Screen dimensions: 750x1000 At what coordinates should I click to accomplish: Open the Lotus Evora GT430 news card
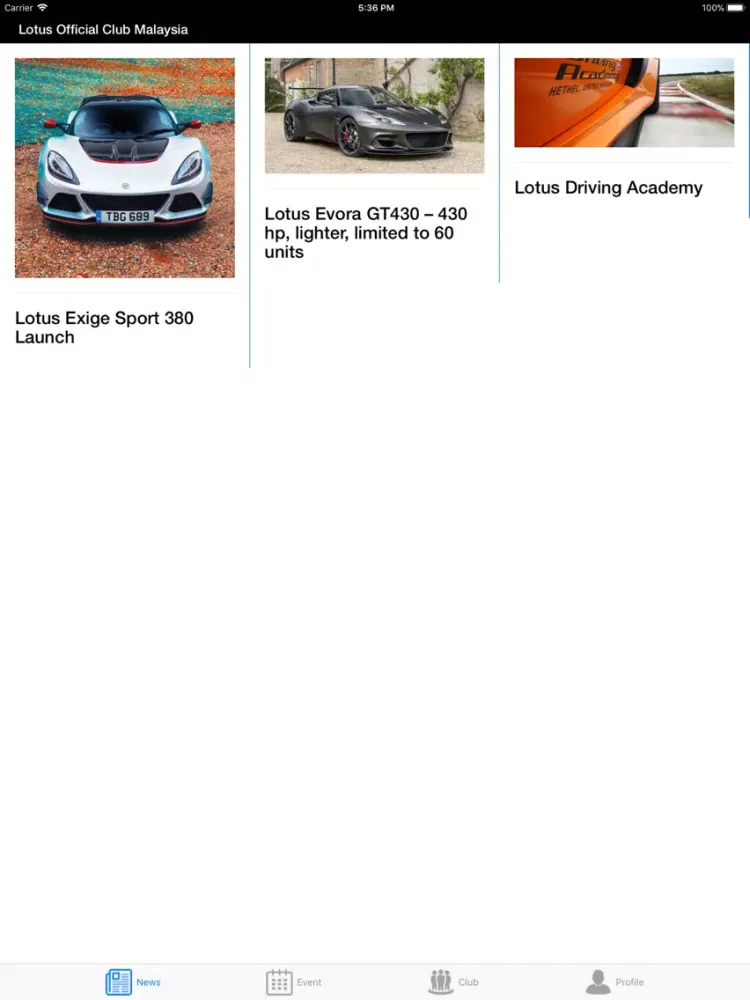coord(374,232)
